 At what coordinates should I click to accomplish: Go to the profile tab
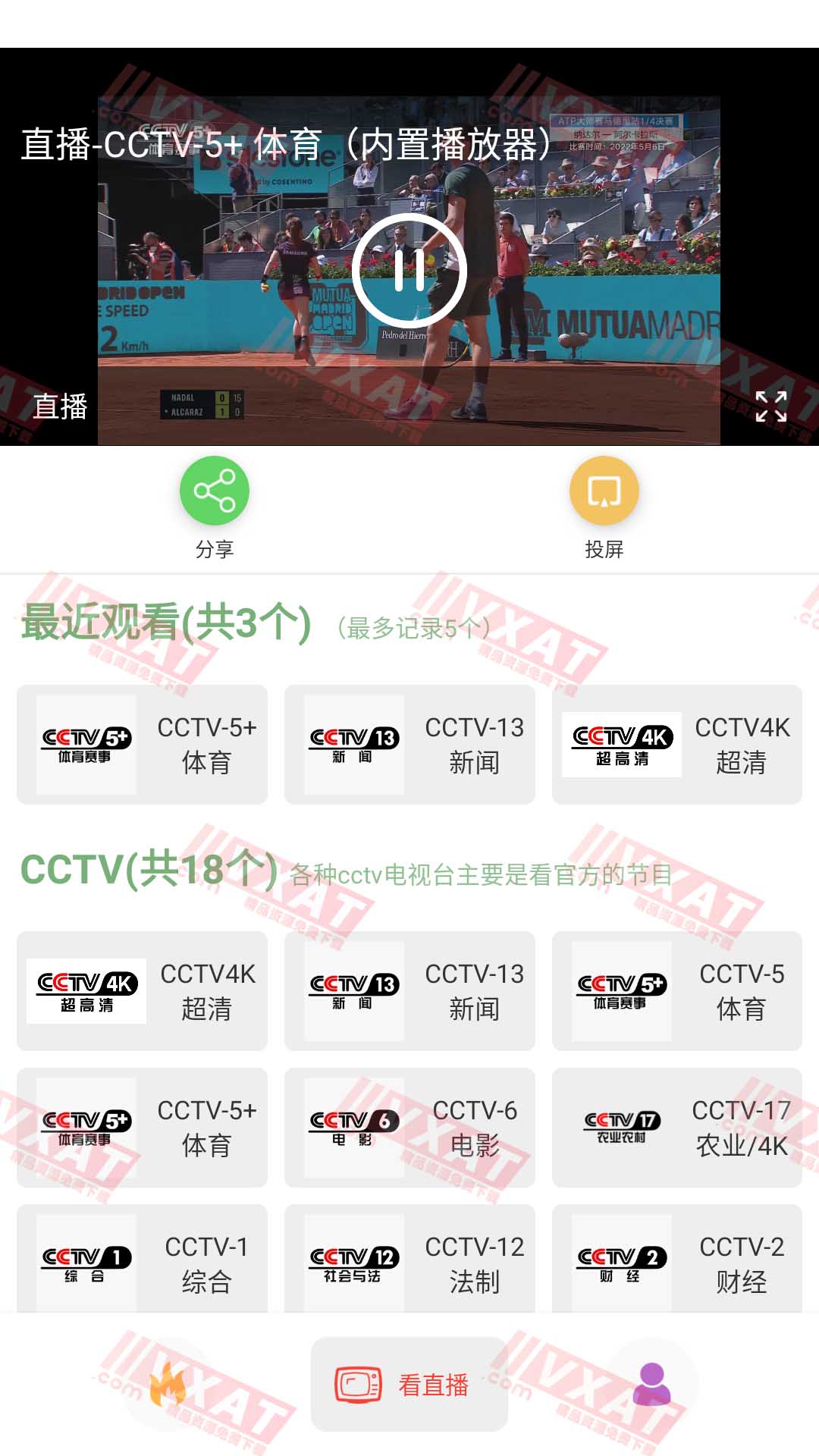click(x=651, y=1385)
